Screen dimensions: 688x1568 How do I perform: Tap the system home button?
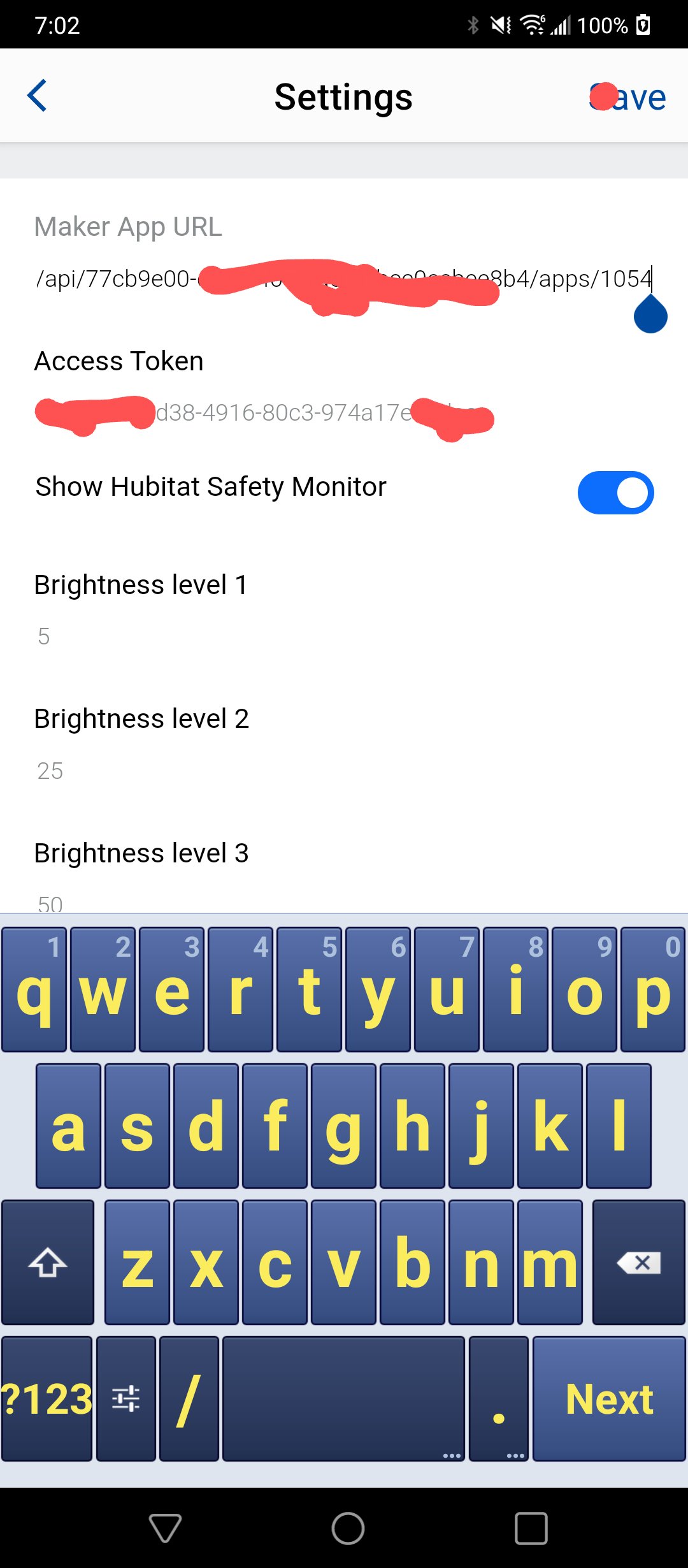click(348, 1528)
